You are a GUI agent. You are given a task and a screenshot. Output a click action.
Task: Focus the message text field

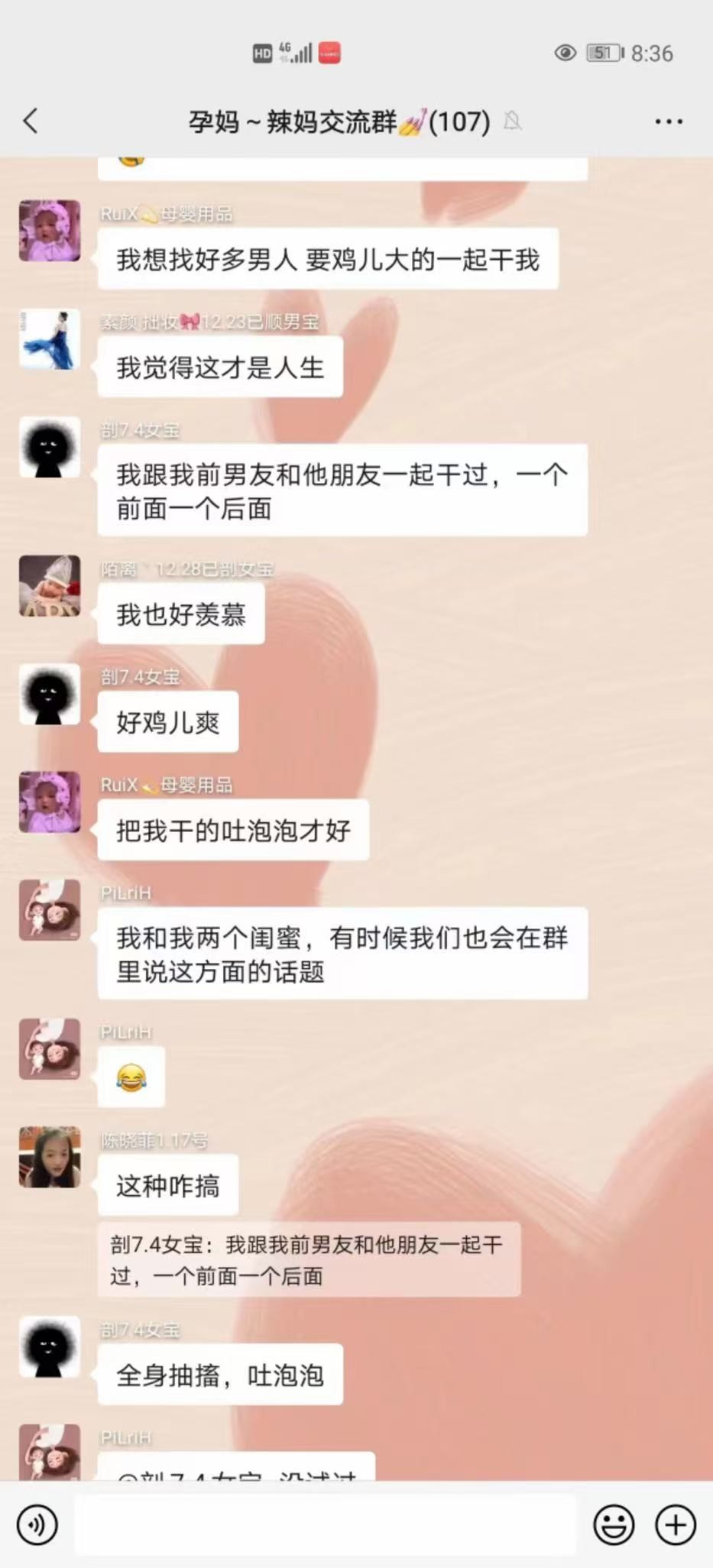click(325, 1525)
